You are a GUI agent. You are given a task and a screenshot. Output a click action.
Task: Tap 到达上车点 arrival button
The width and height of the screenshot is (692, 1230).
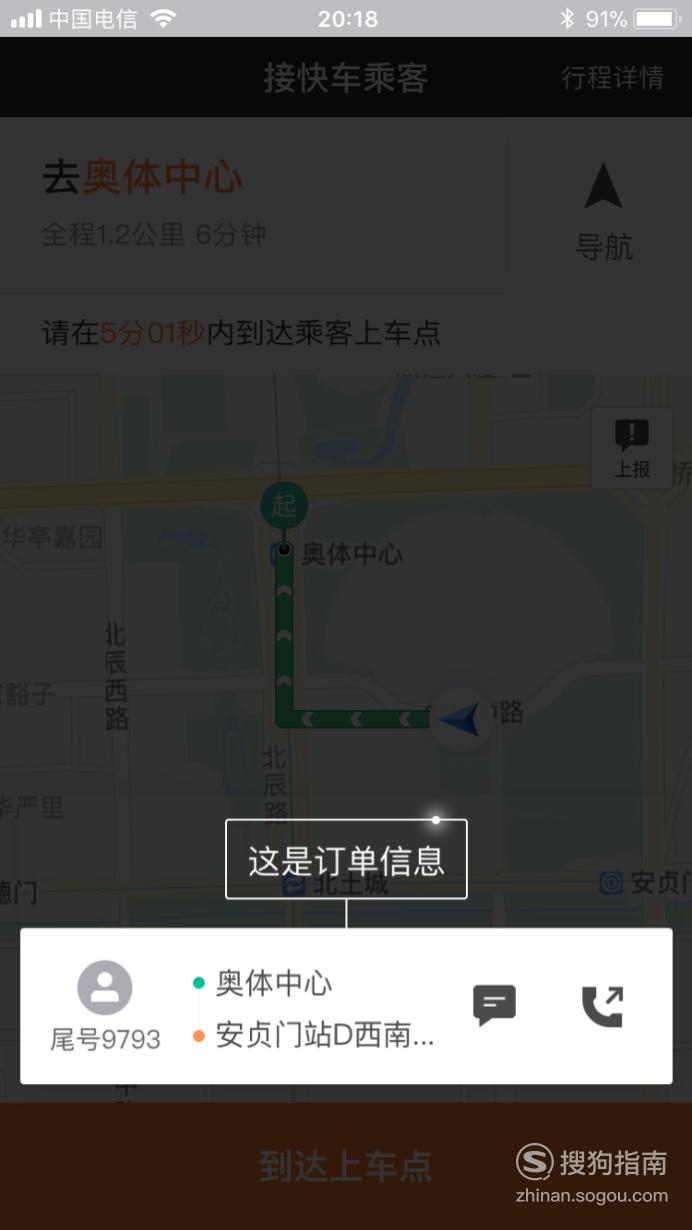coord(346,1166)
